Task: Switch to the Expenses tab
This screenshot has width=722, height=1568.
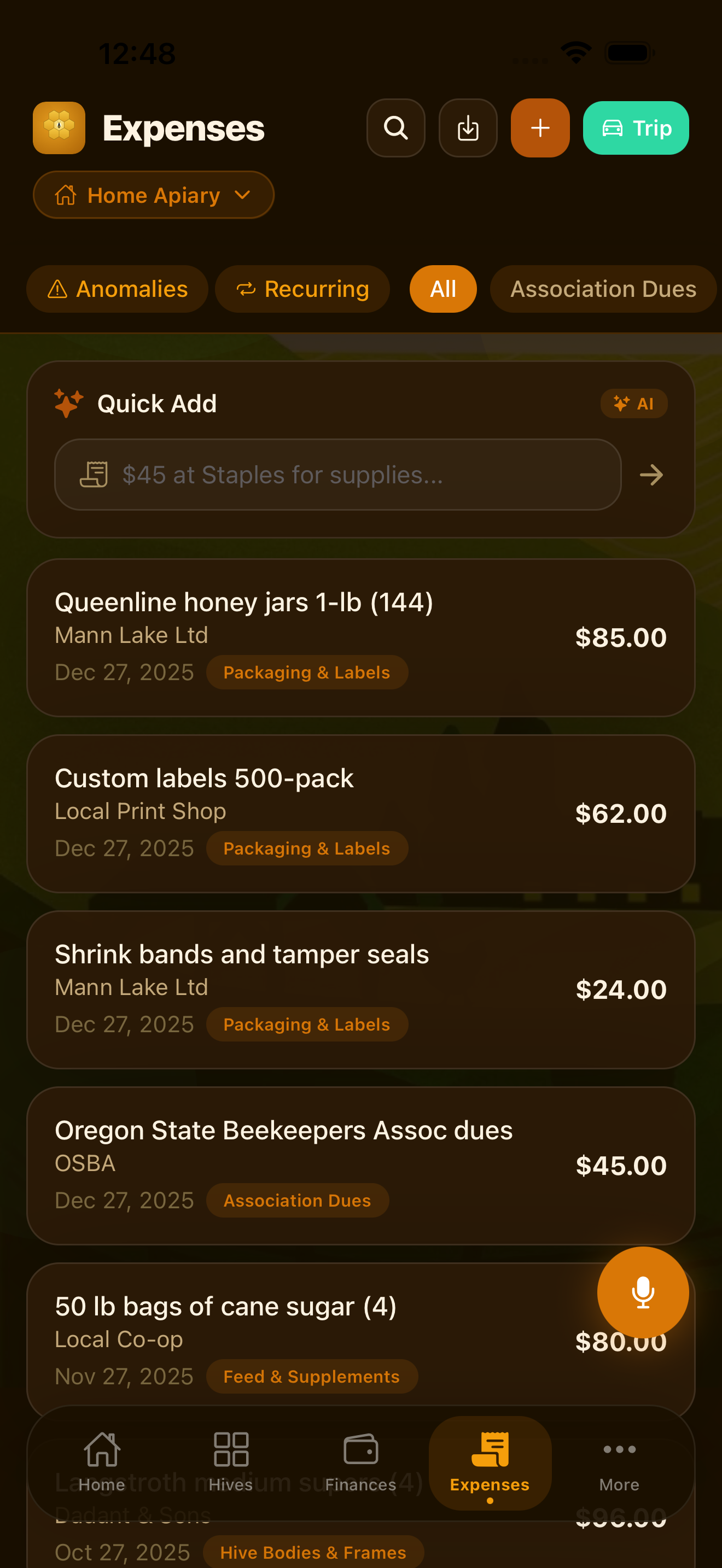Action: point(490,1461)
